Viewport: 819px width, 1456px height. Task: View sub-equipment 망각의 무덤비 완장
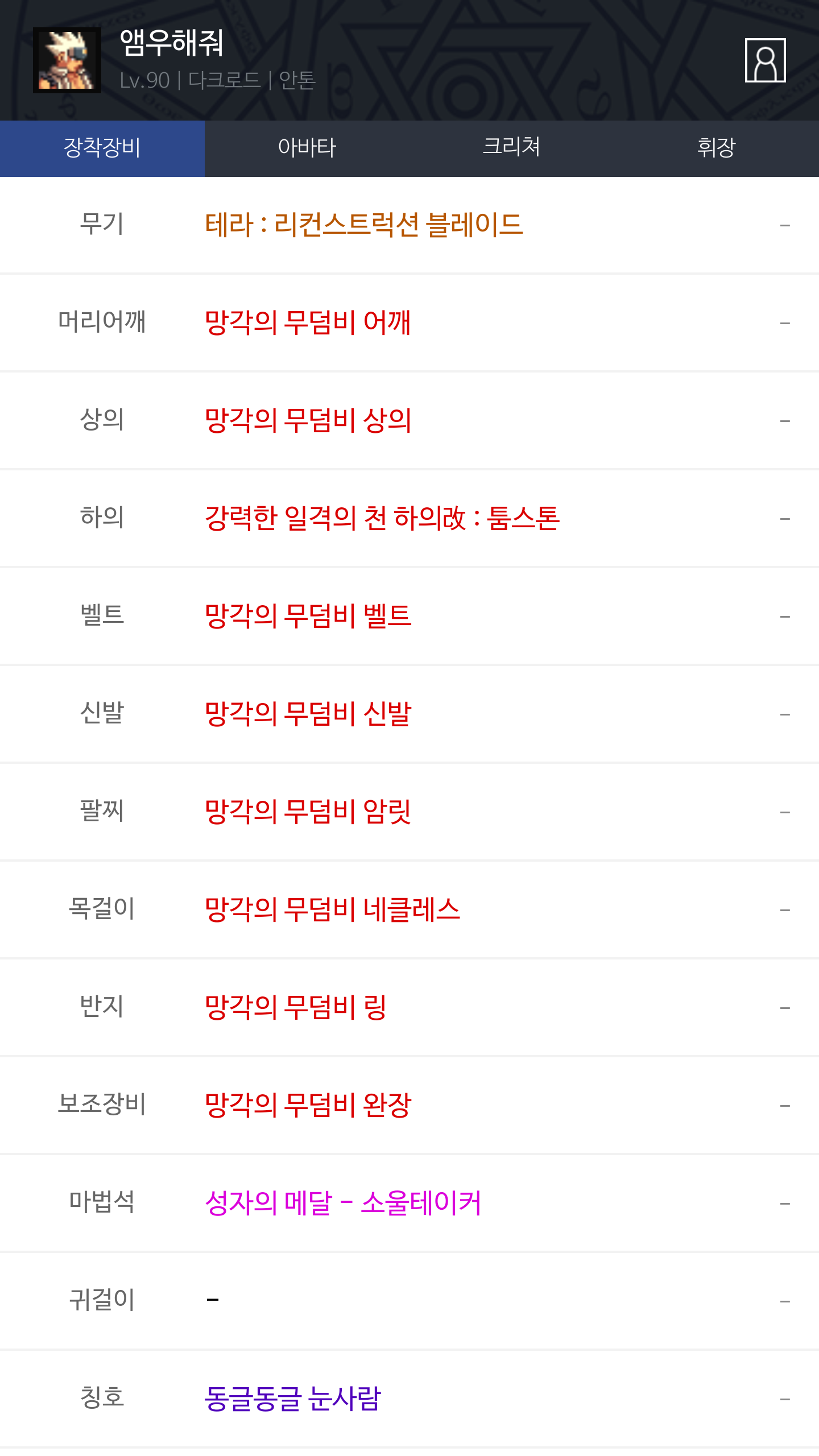(308, 1105)
